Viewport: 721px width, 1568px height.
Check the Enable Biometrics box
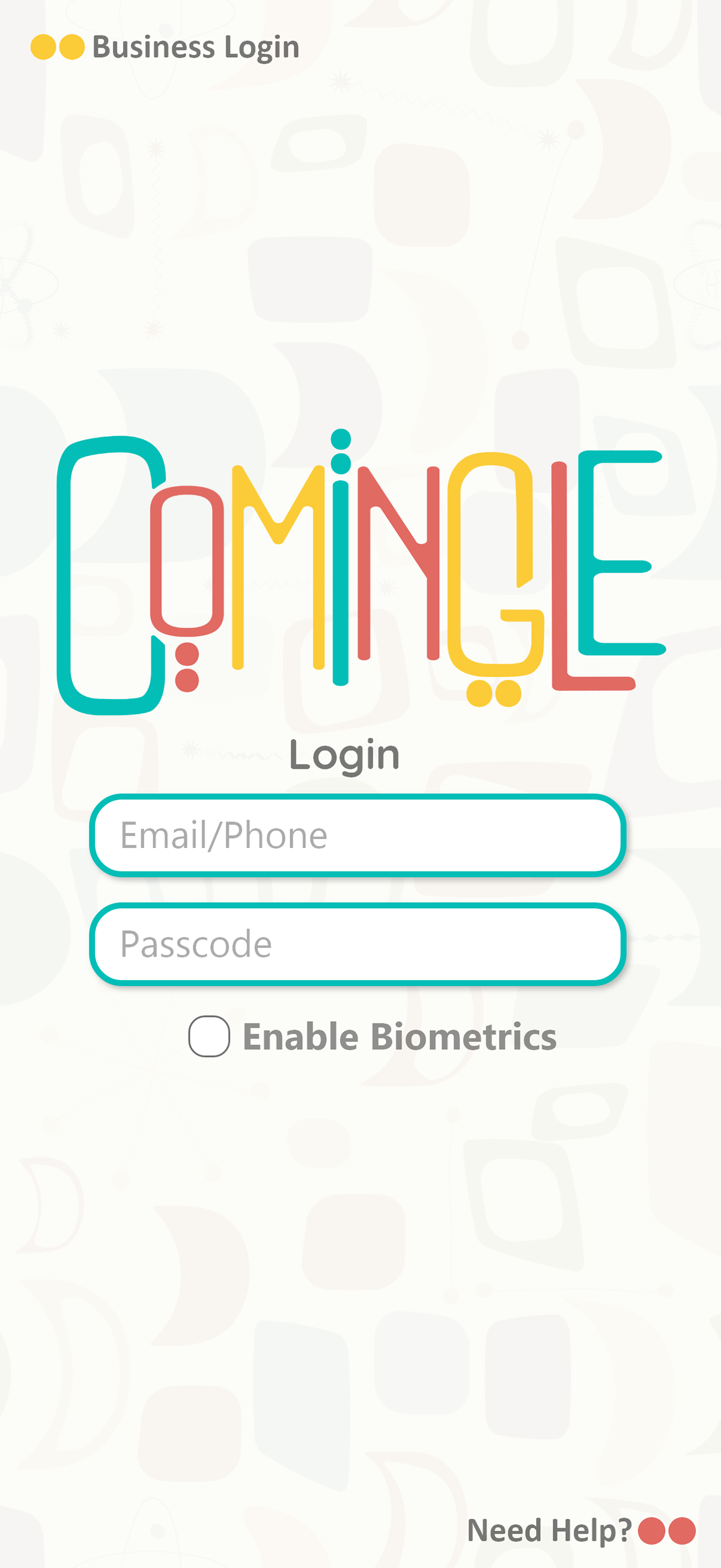(x=208, y=1036)
